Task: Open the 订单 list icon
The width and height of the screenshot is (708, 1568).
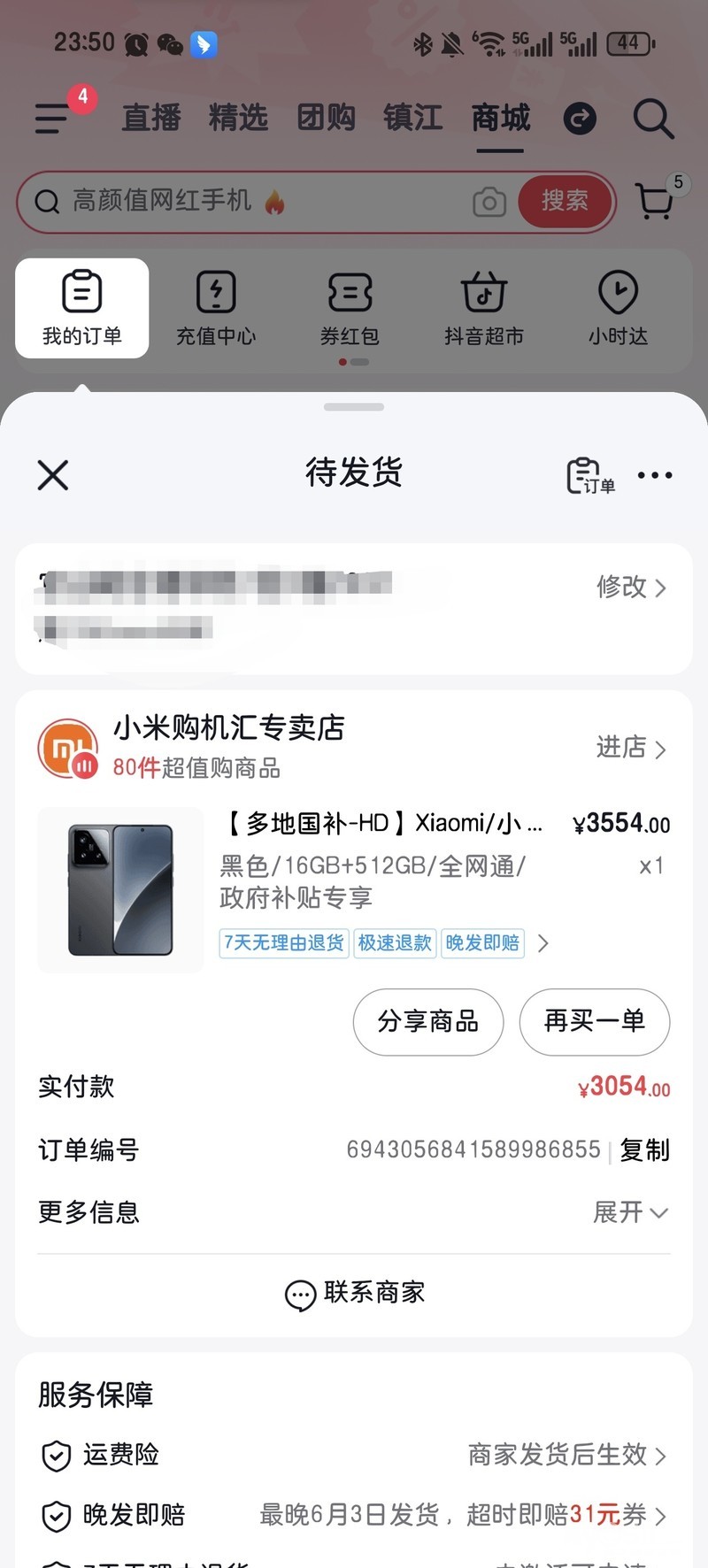Action: 589,475
